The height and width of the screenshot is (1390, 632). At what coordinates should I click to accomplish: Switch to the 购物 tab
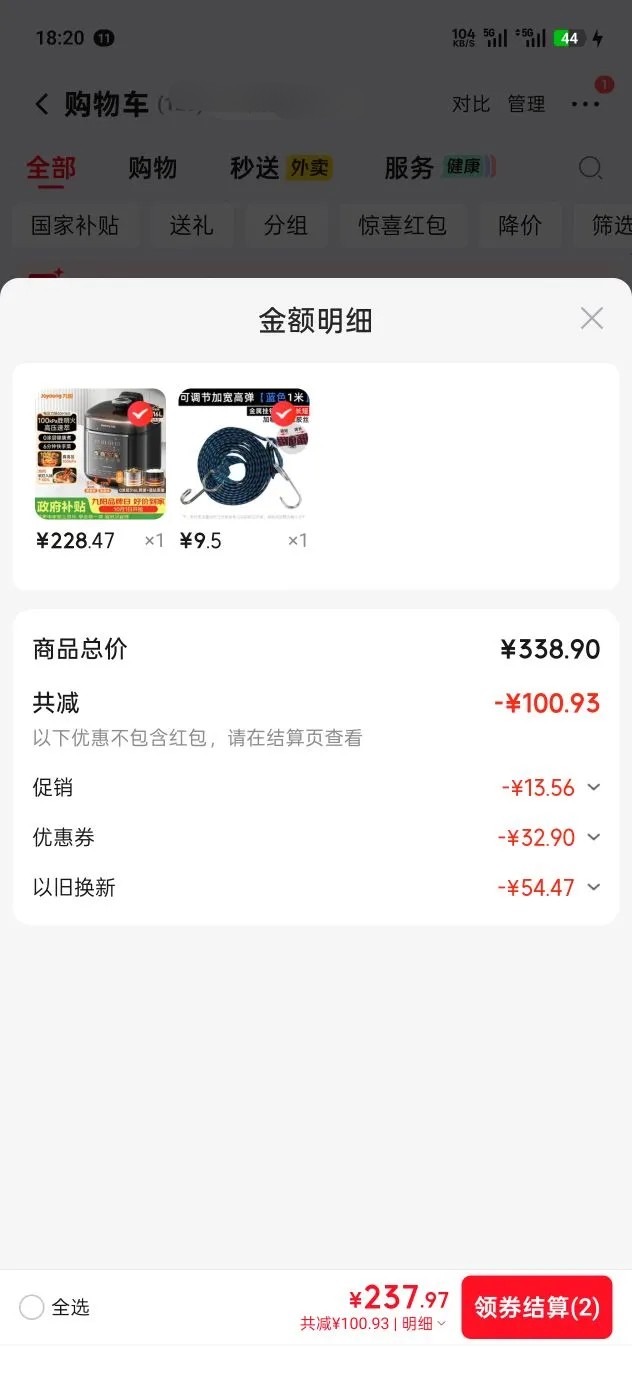(x=152, y=168)
